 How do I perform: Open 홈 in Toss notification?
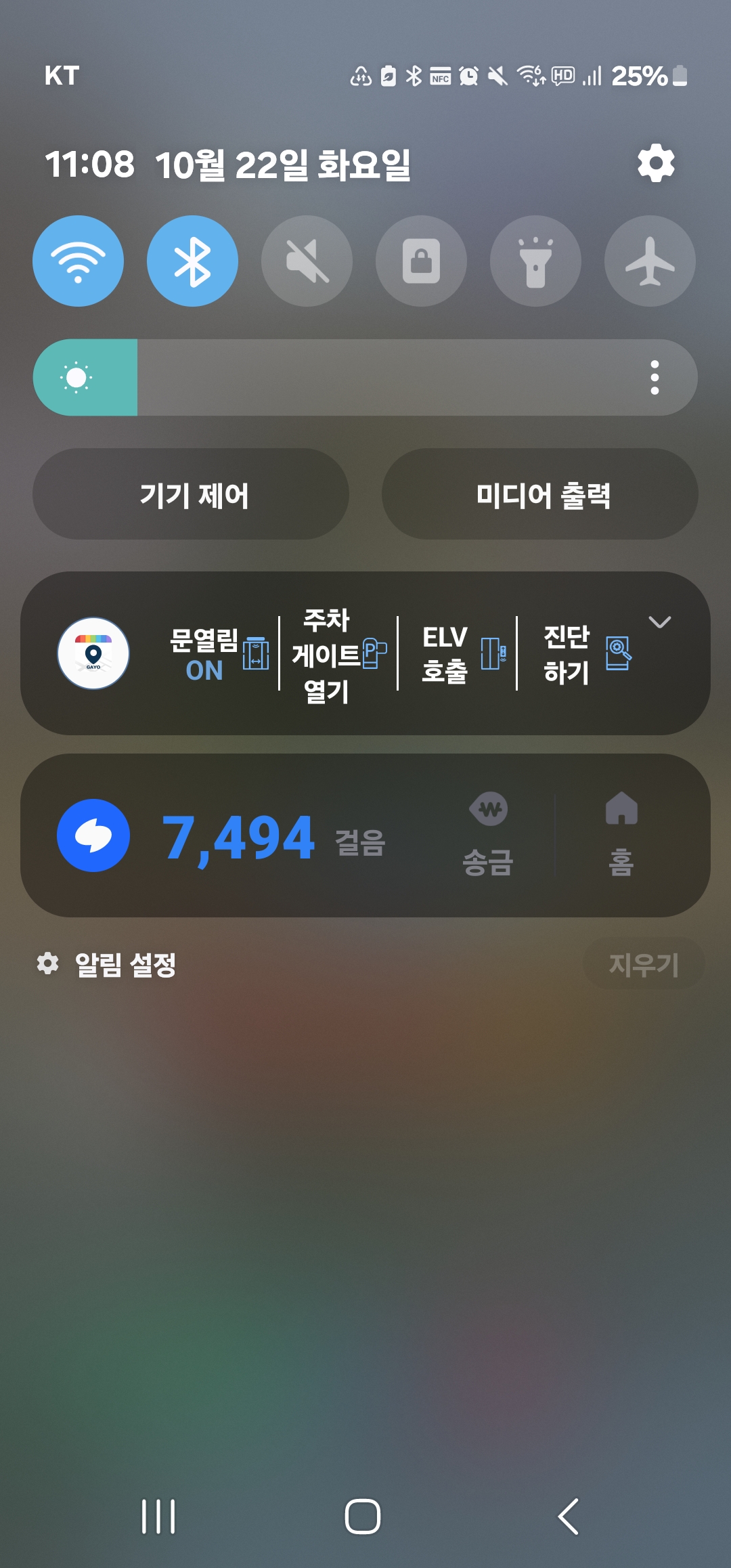pyautogui.click(x=621, y=835)
